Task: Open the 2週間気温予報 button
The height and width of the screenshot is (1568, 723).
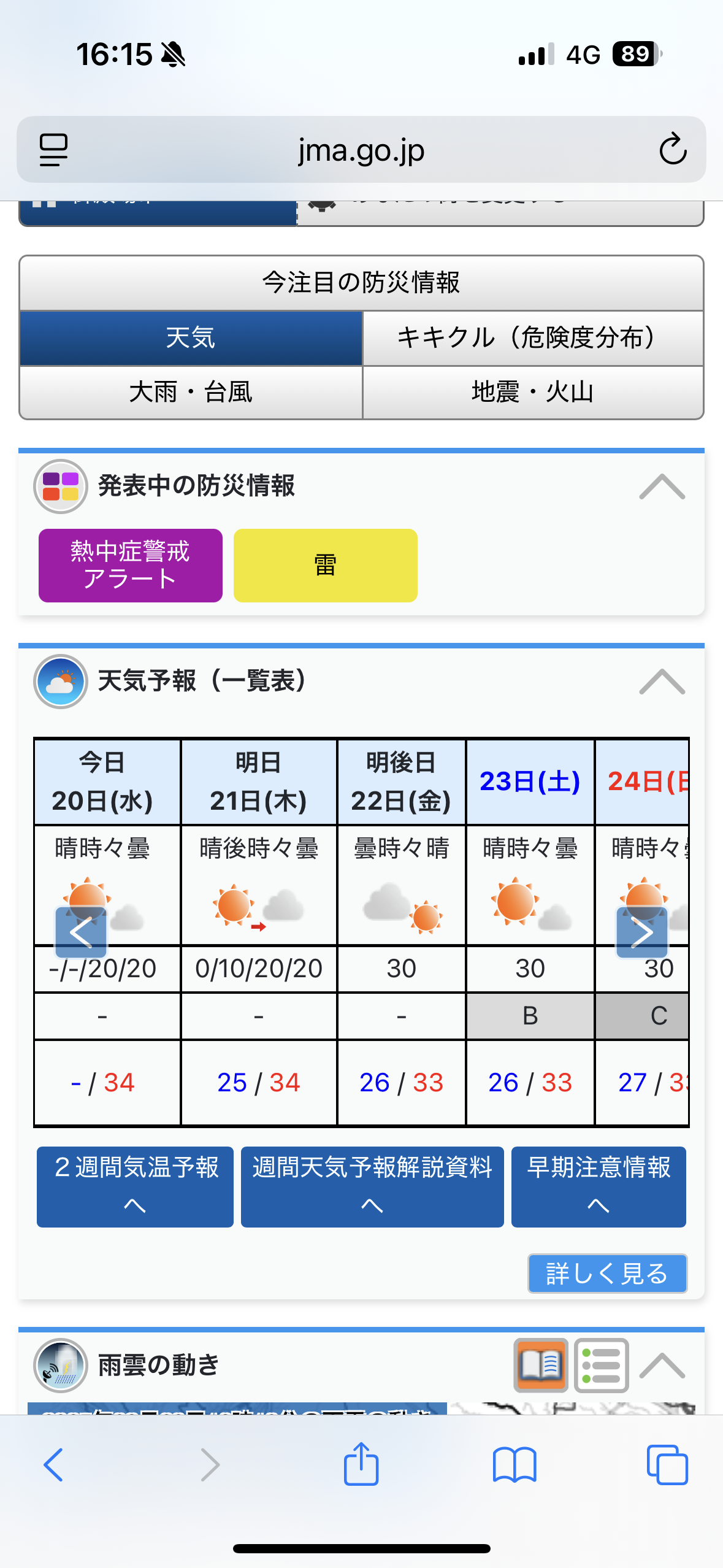Action: pyautogui.click(x=135, y=1186)
